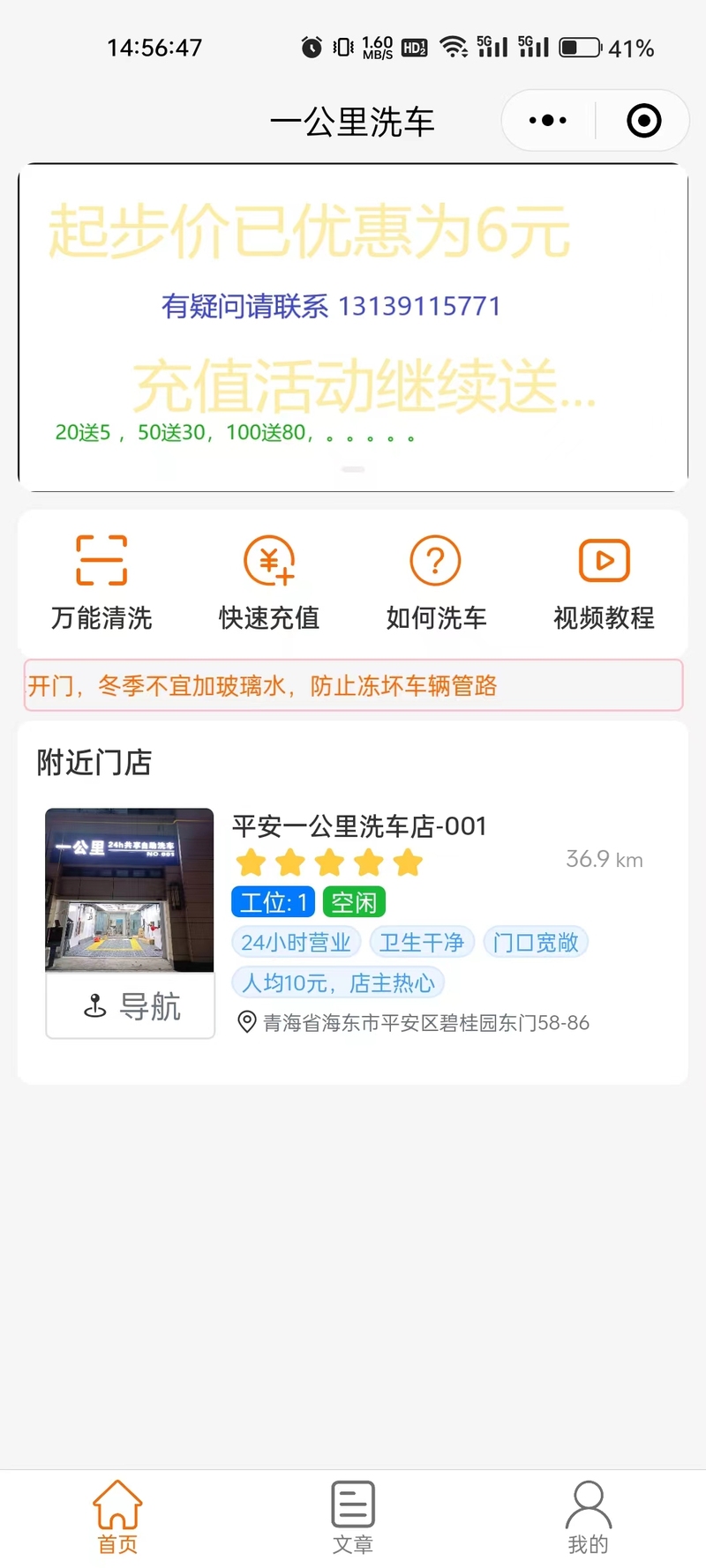This screenshot has height=1568, width=706.
Task: Open the mini program more-options menu
Action: click(x=548, y=121)
